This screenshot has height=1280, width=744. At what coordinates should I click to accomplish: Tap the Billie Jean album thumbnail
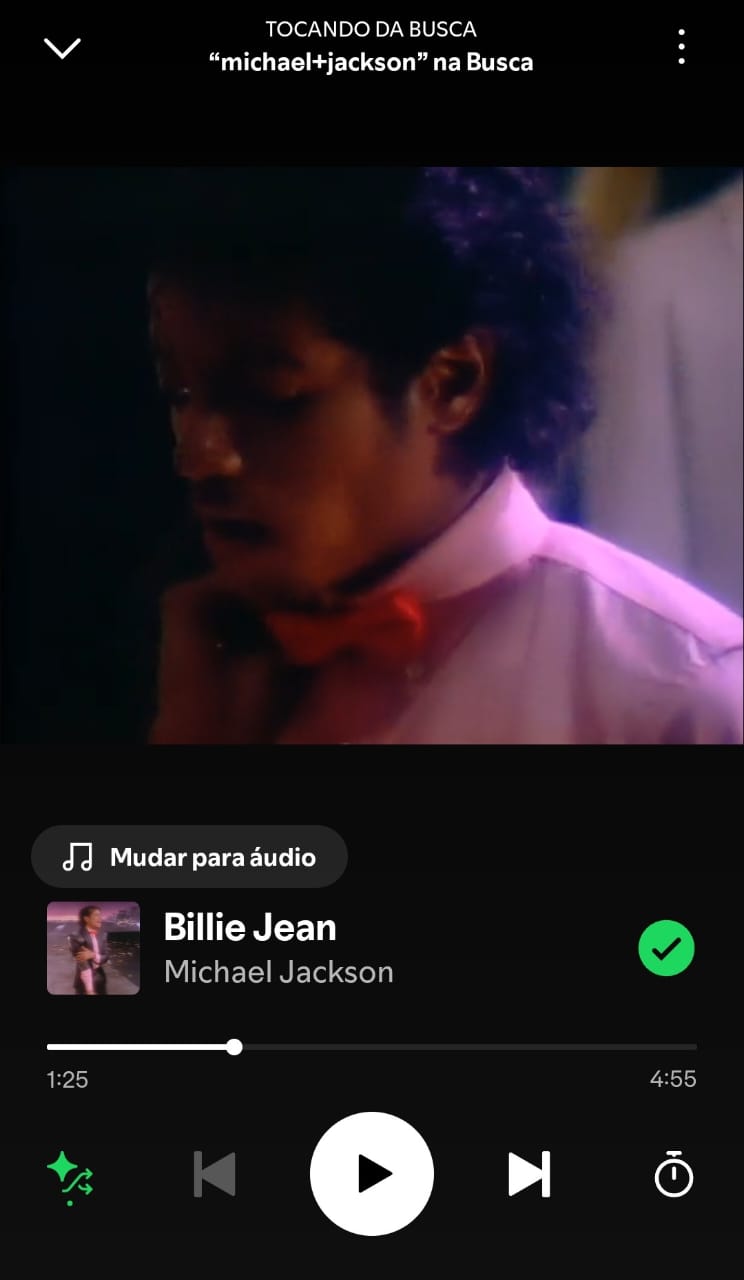(x=93, y=948)
